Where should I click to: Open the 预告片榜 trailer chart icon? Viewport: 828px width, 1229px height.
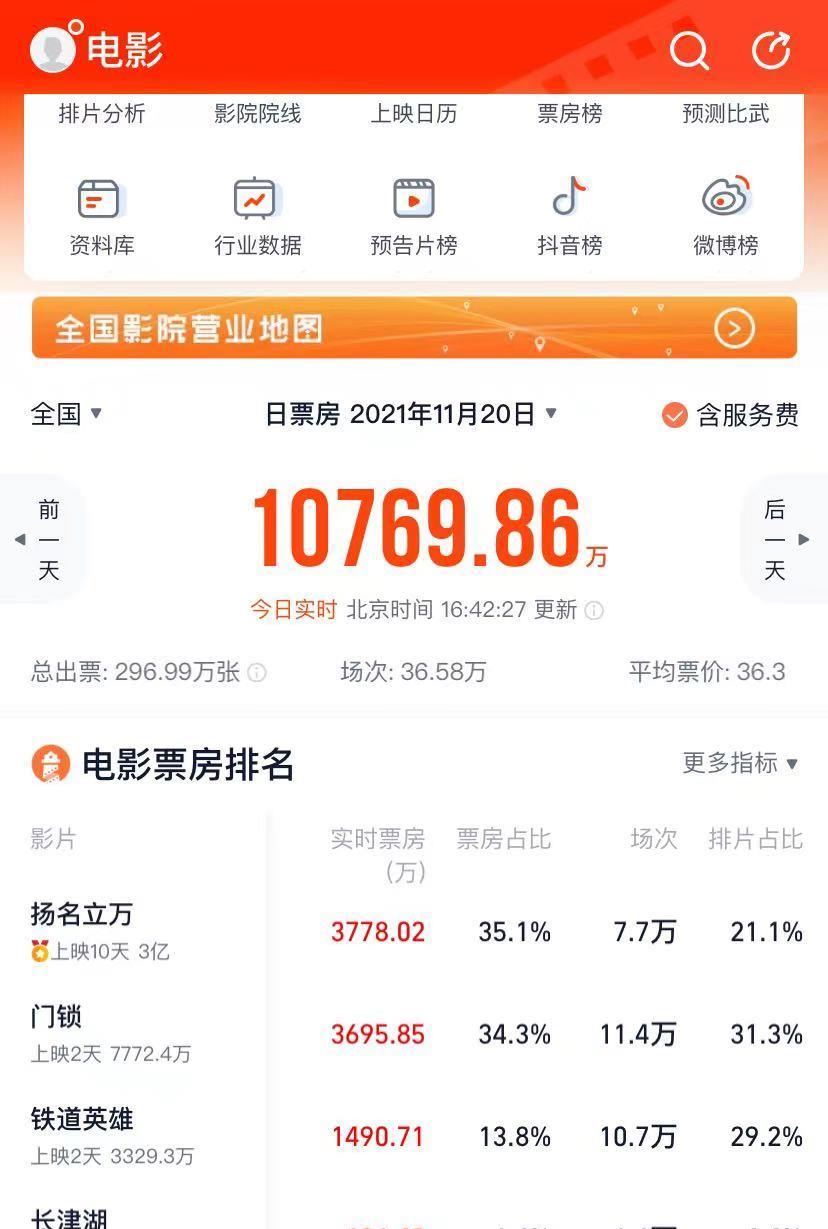pos(414,199)
